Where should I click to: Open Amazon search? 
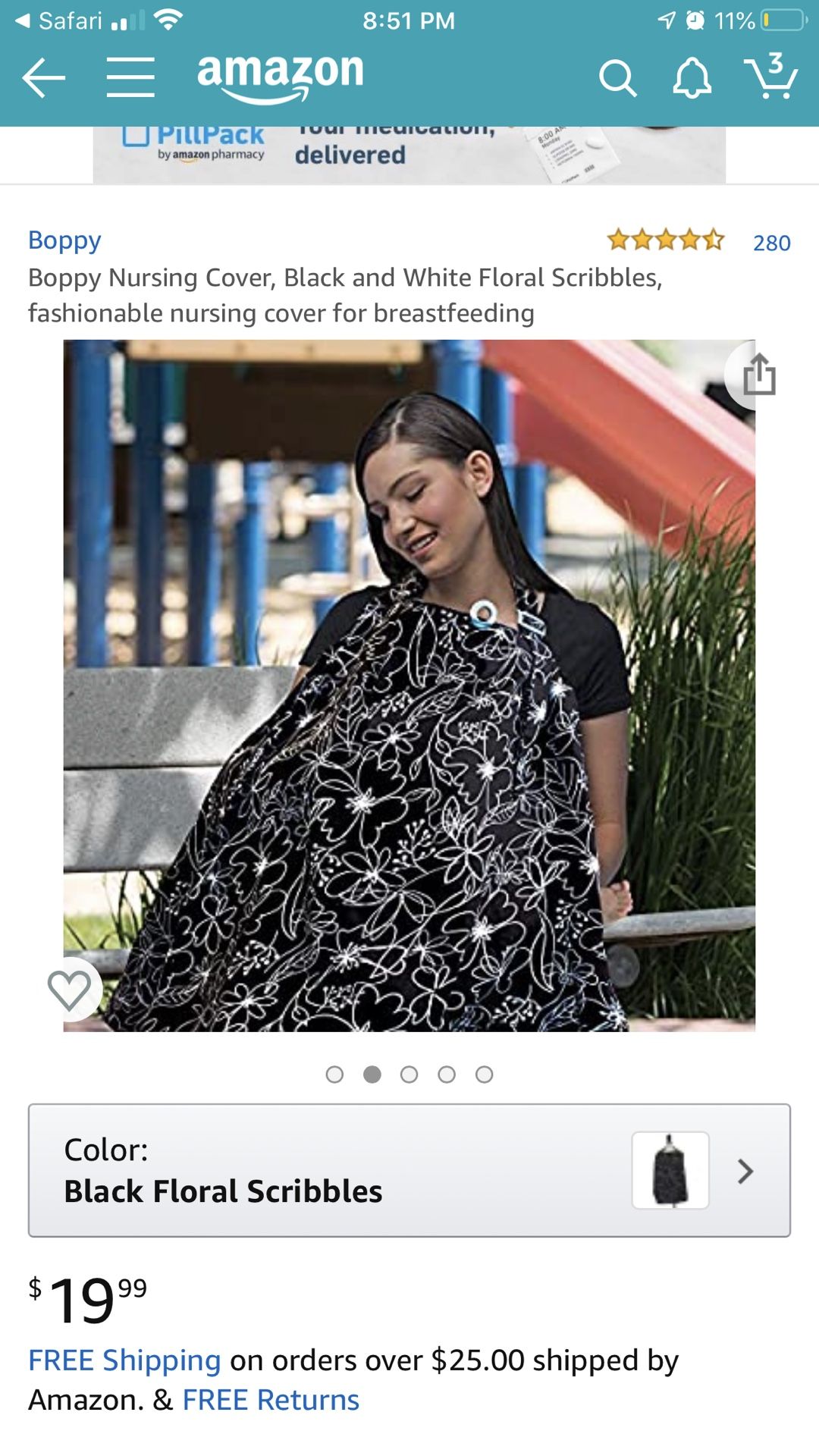coord(617,77)
